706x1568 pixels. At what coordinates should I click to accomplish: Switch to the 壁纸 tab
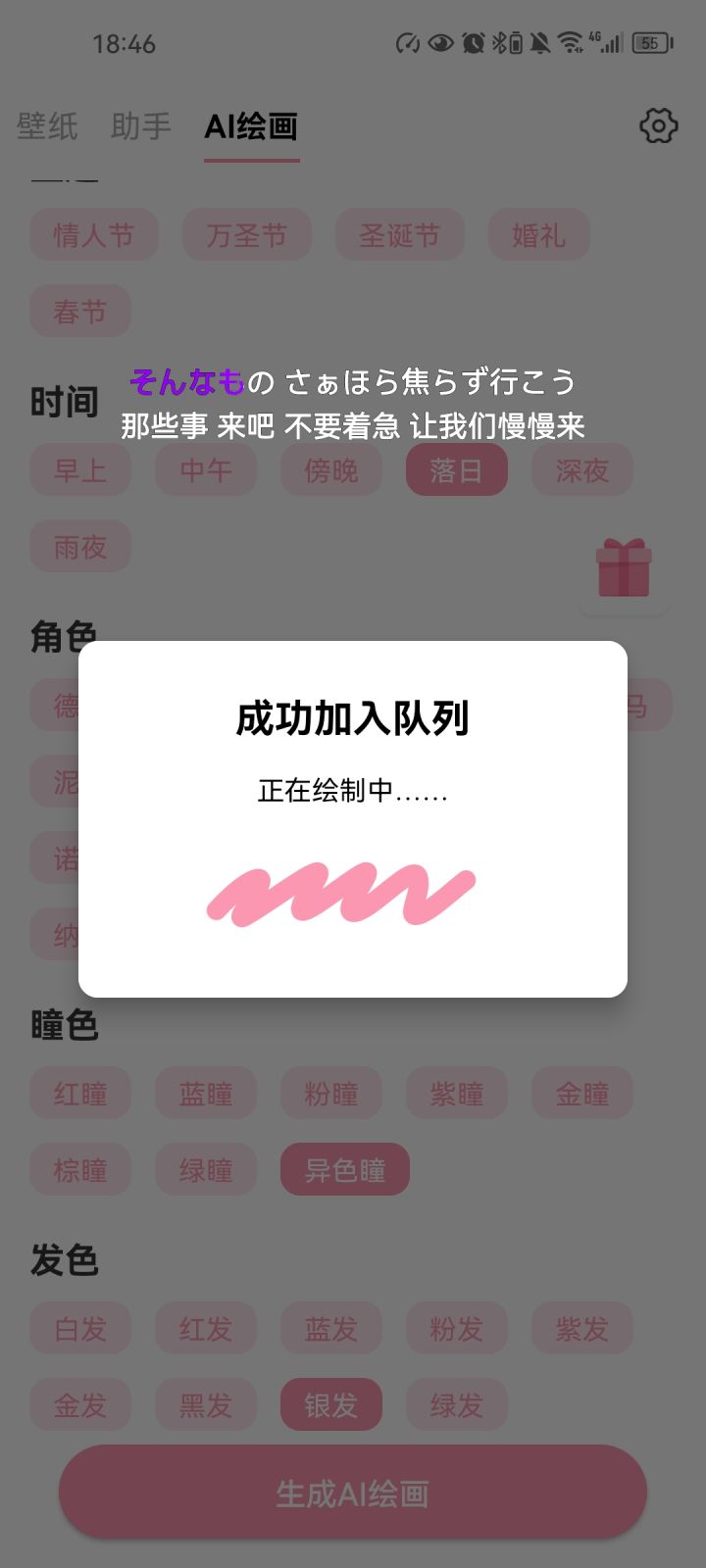pos(45,125)
